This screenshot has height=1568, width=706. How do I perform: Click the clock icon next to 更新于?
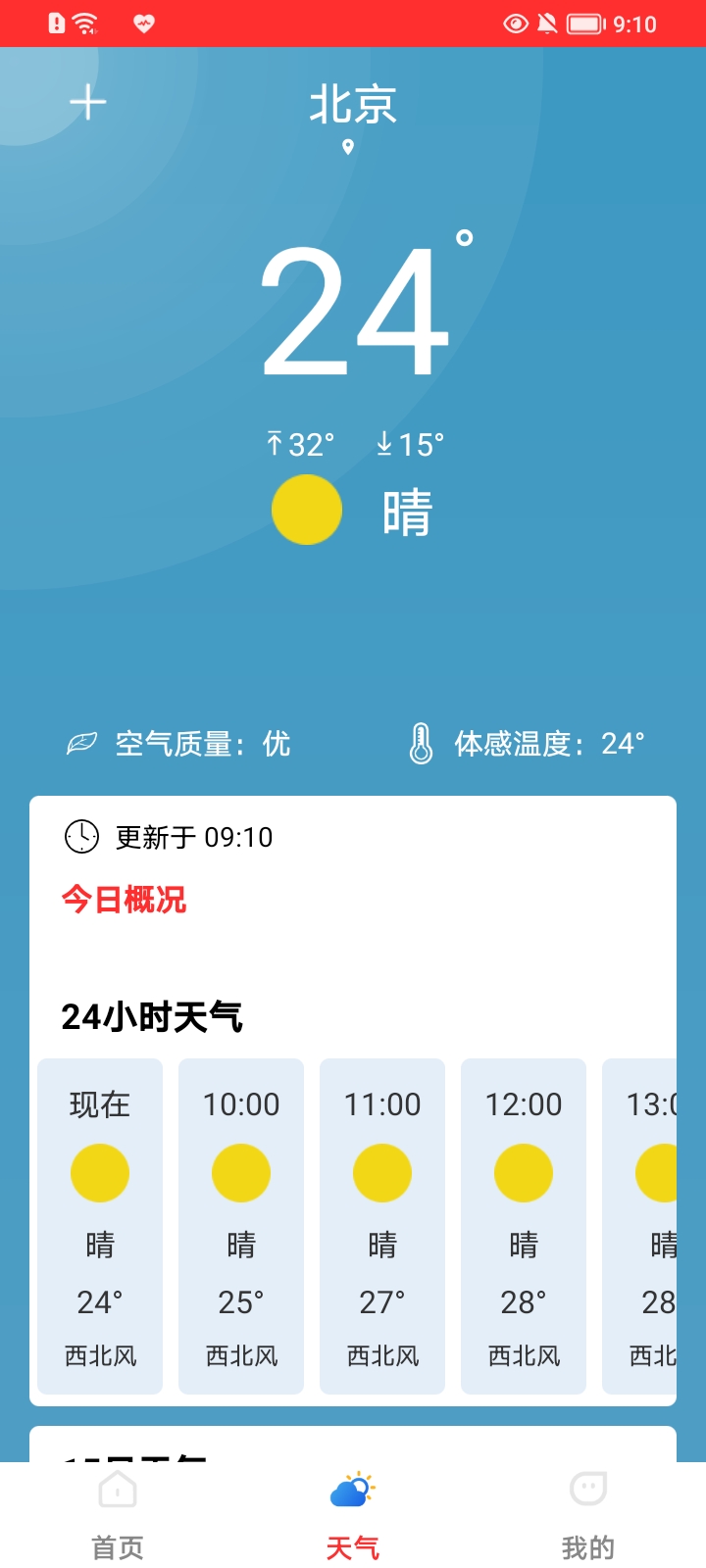point(80,837)
